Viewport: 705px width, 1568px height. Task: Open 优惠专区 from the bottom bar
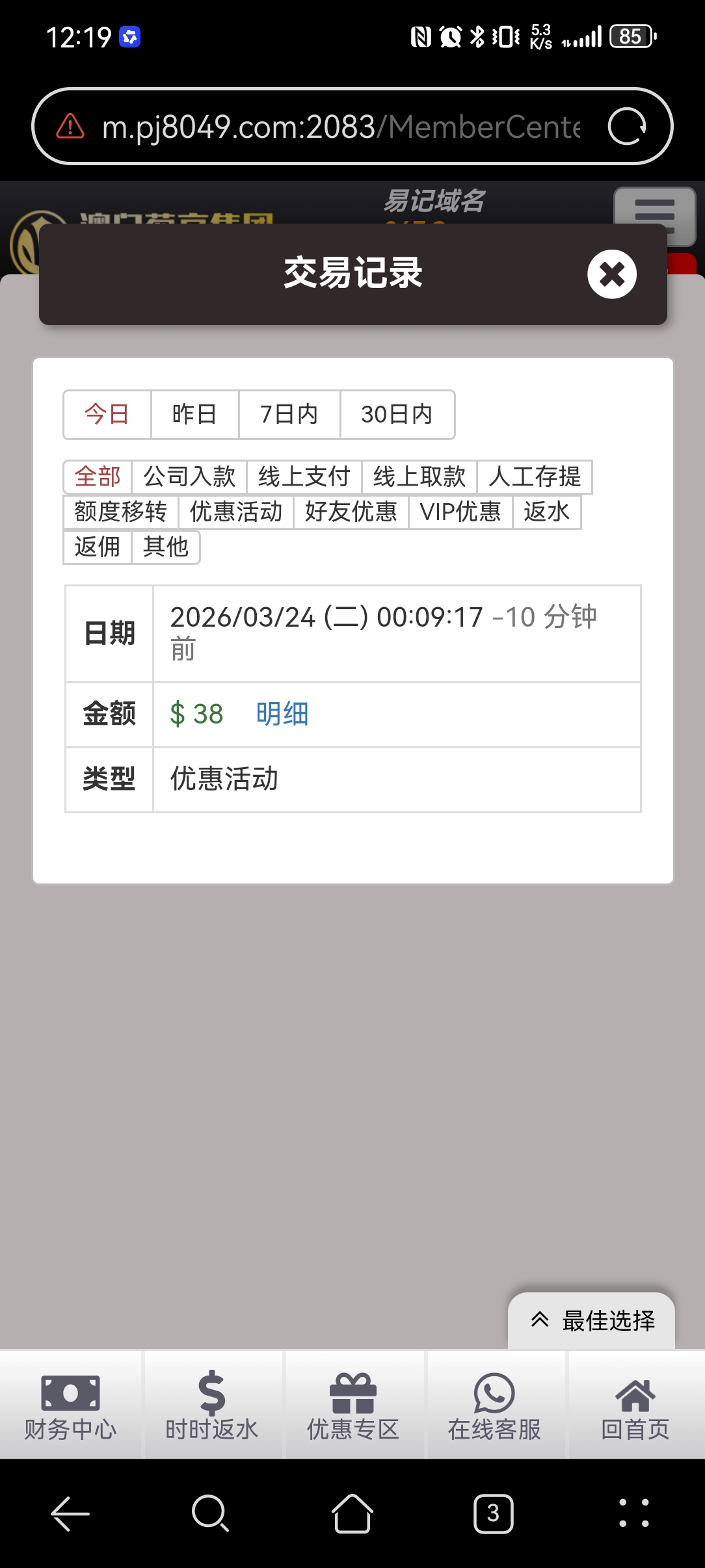(x=353, y=1404)
